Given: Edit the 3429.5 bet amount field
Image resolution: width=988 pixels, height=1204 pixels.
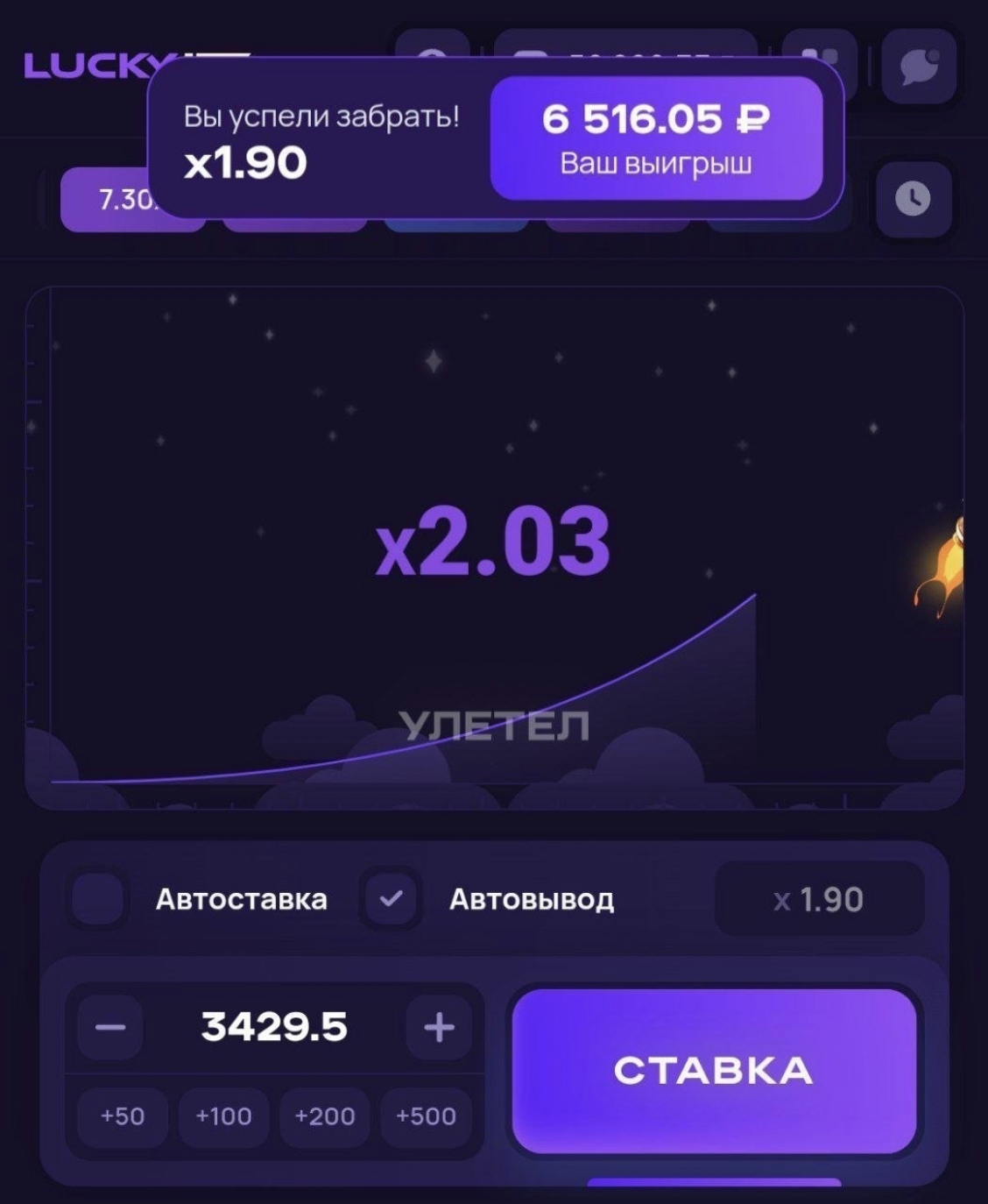Looking at the screenshot, I should (274, 1027).
